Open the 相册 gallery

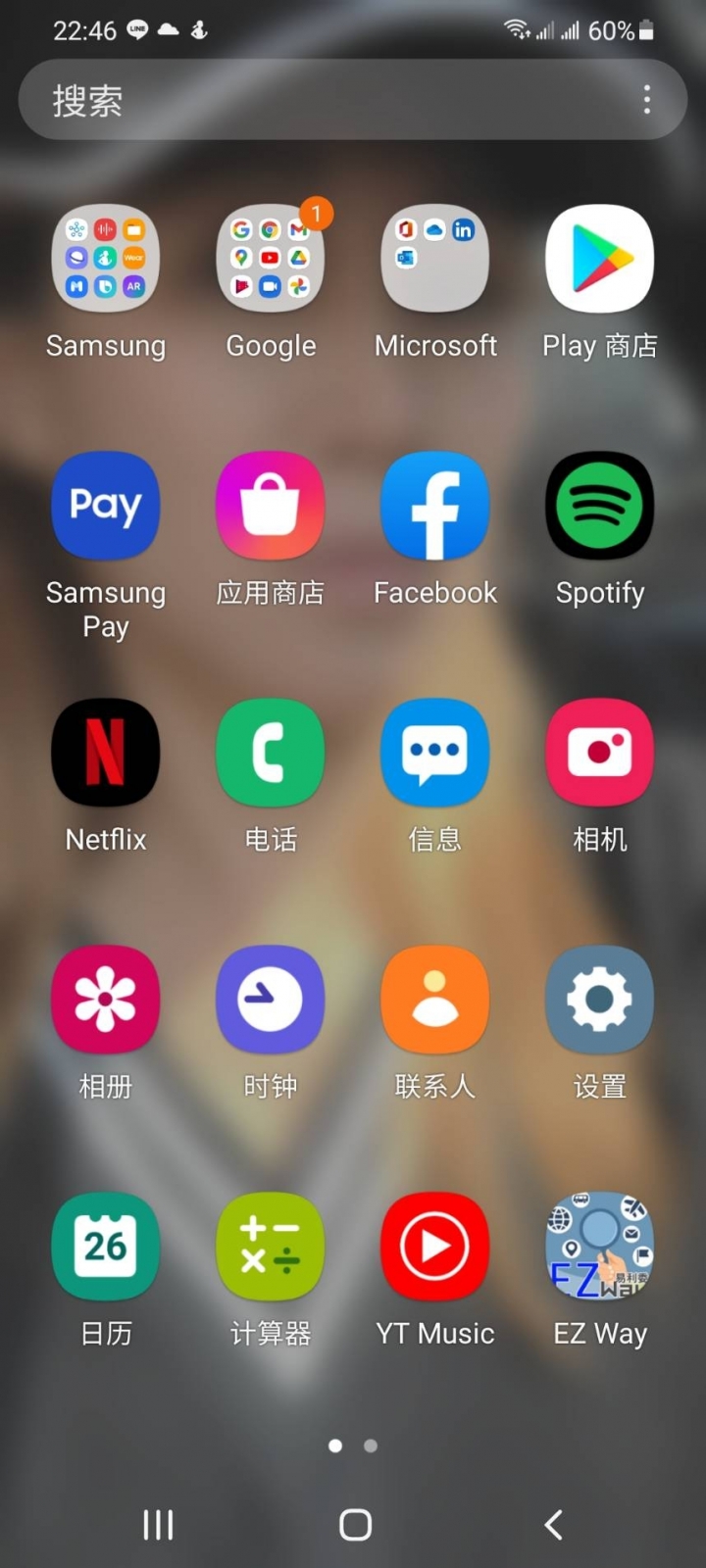106,1000
